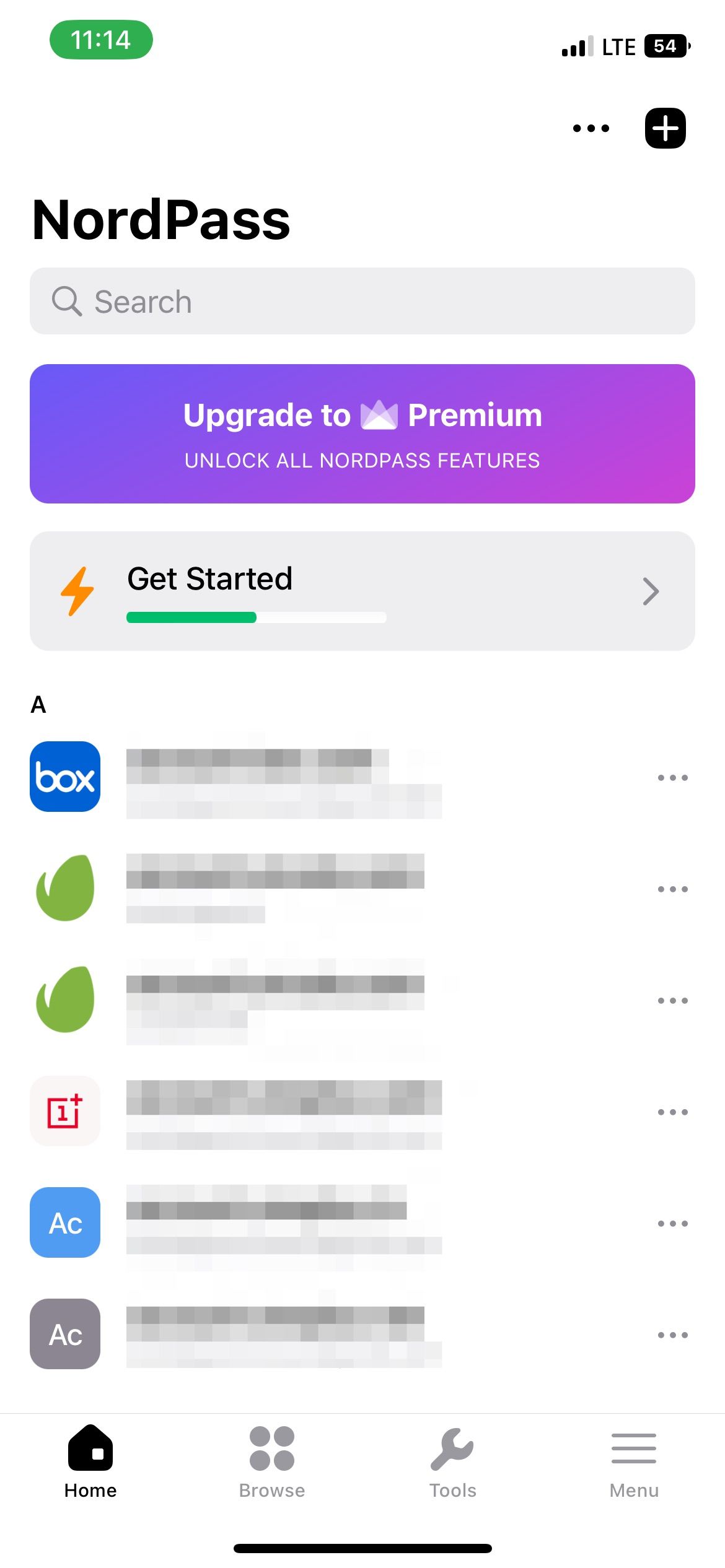Open options for the OnePlus entry
Screen dimensions: 725x1568
tap(673, 1112)
